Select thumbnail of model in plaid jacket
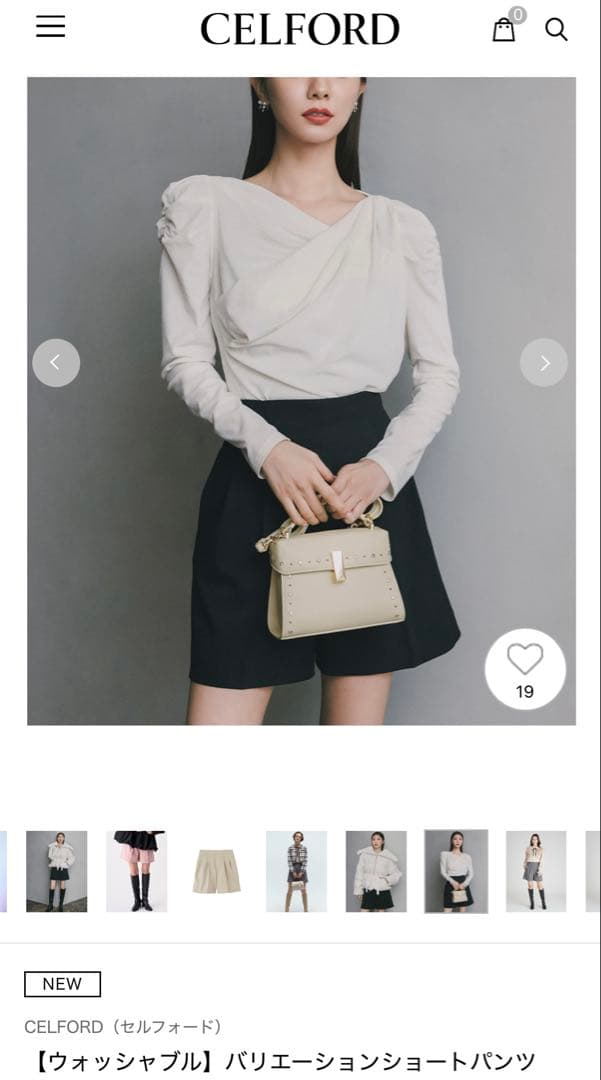The image size is (601, 1080). tap(296, 871)
